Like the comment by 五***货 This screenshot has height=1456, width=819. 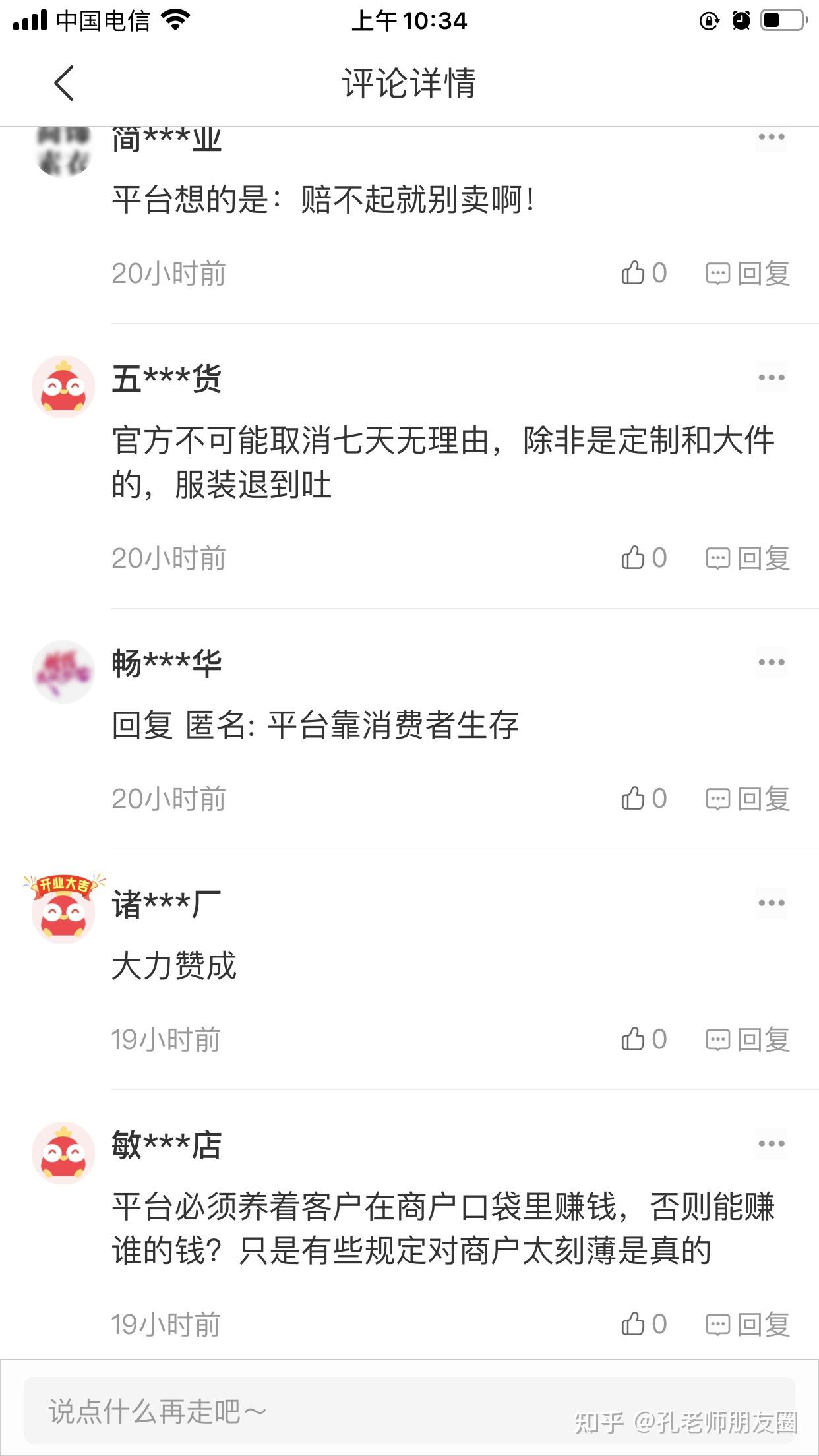pyautogui.click(x=644, y=558)
